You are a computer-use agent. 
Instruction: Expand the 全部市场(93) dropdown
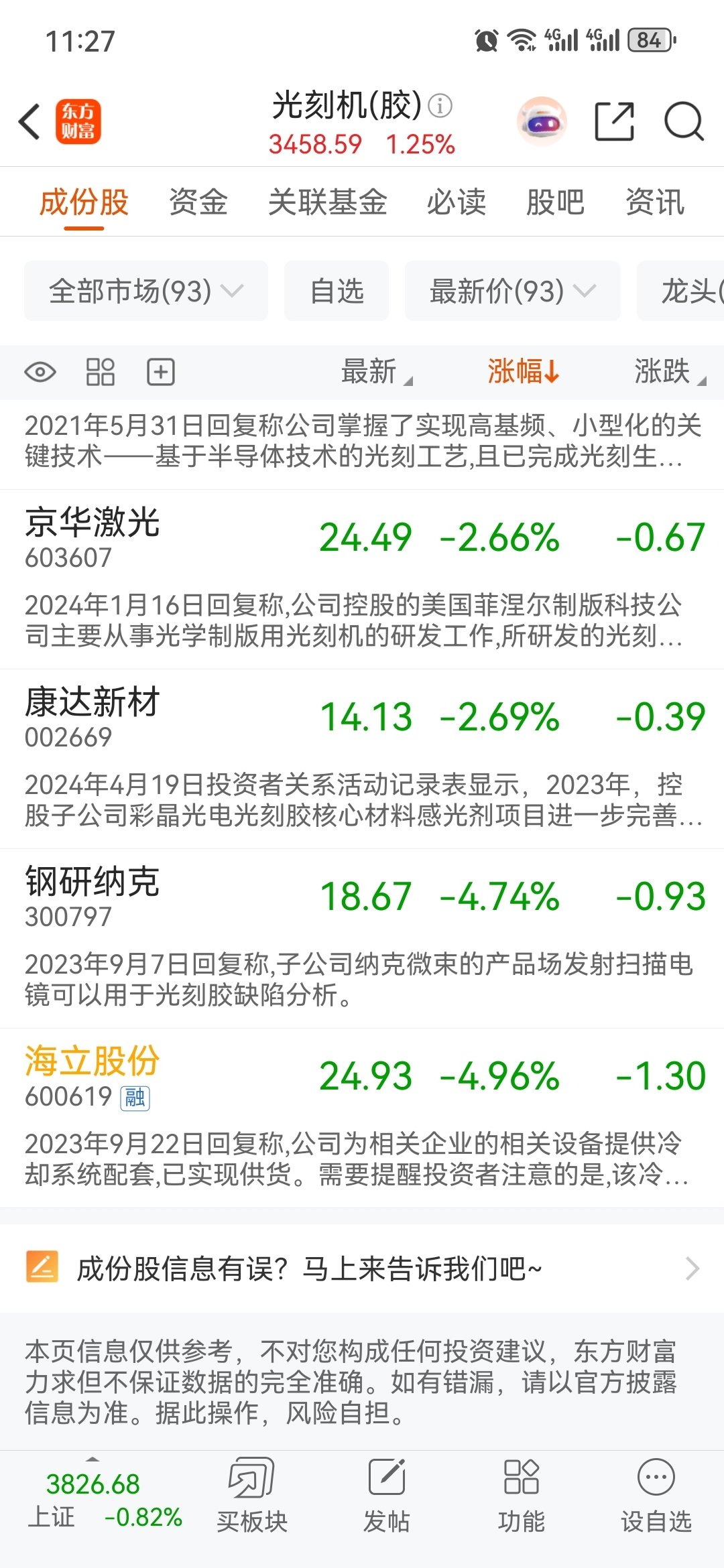[x=146, y=291]
